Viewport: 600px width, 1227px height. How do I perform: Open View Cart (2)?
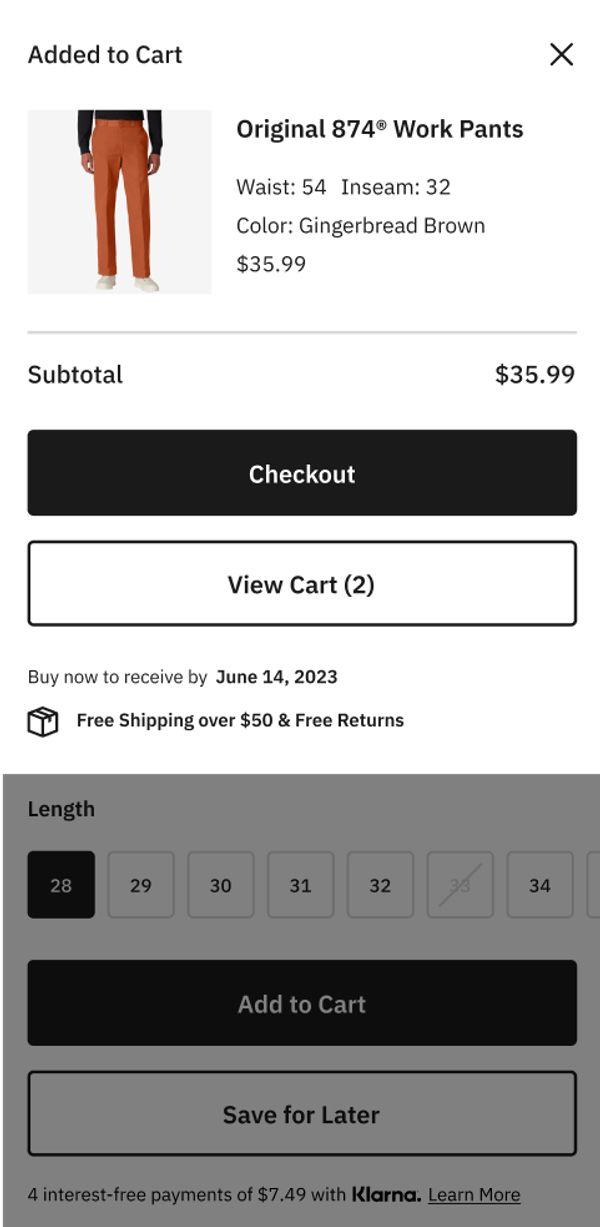click(302, 584)
